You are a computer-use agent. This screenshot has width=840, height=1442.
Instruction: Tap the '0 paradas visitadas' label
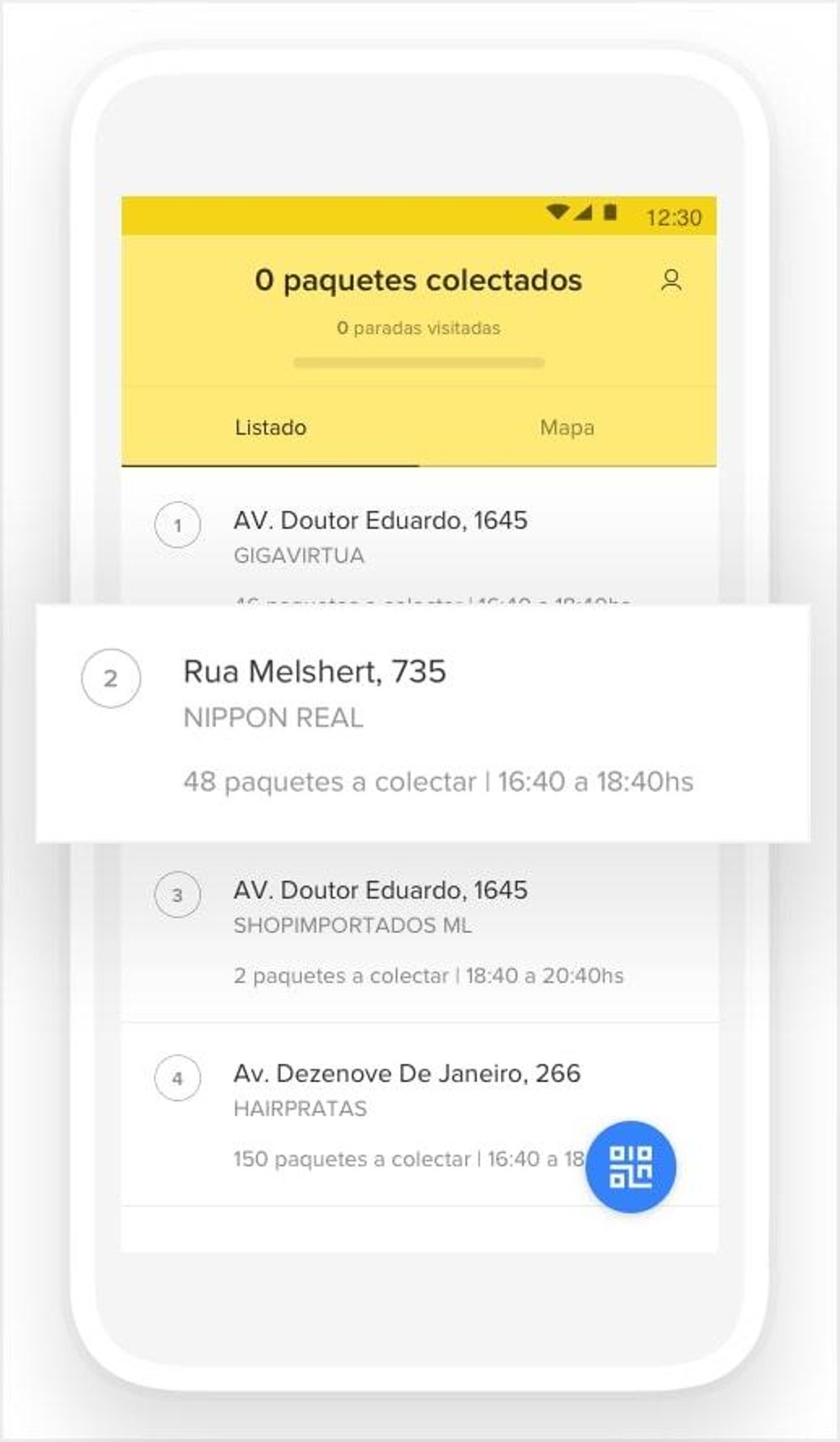click(x=419, y=328)
